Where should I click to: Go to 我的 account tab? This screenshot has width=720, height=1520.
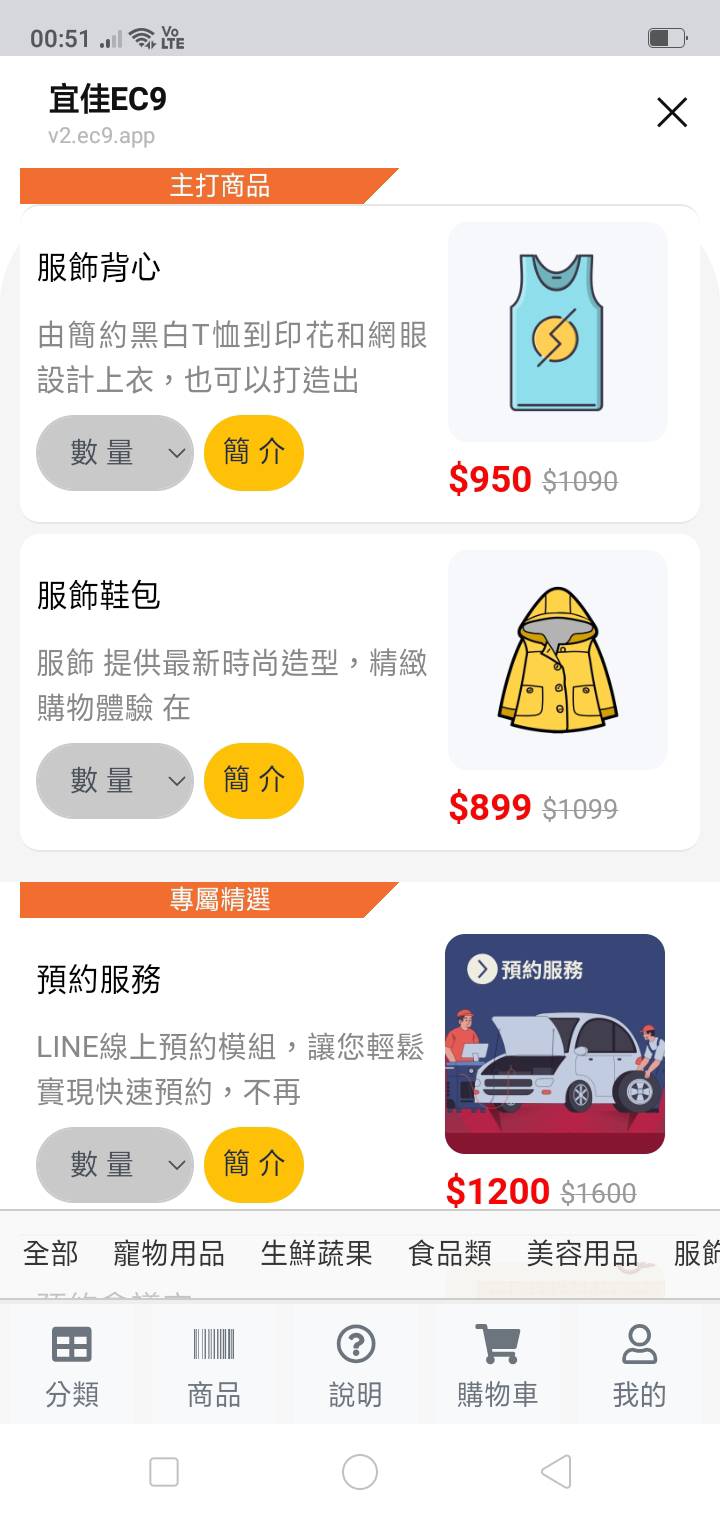pos(639,1365)
